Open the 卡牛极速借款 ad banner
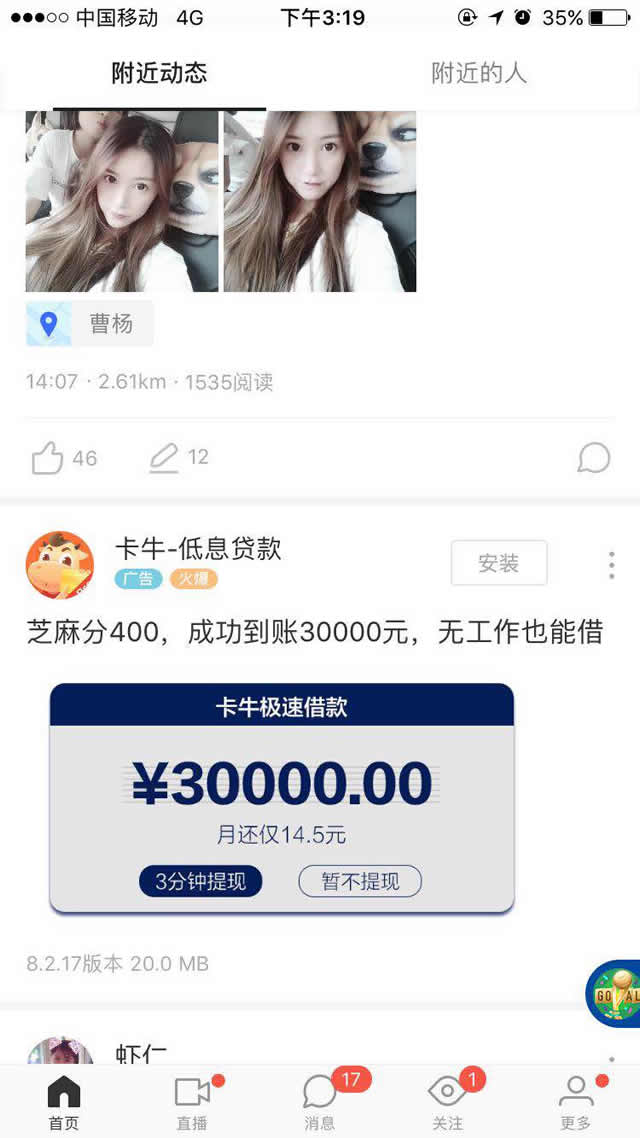This screenshot has height=1138, width=640. pos(281,797)
